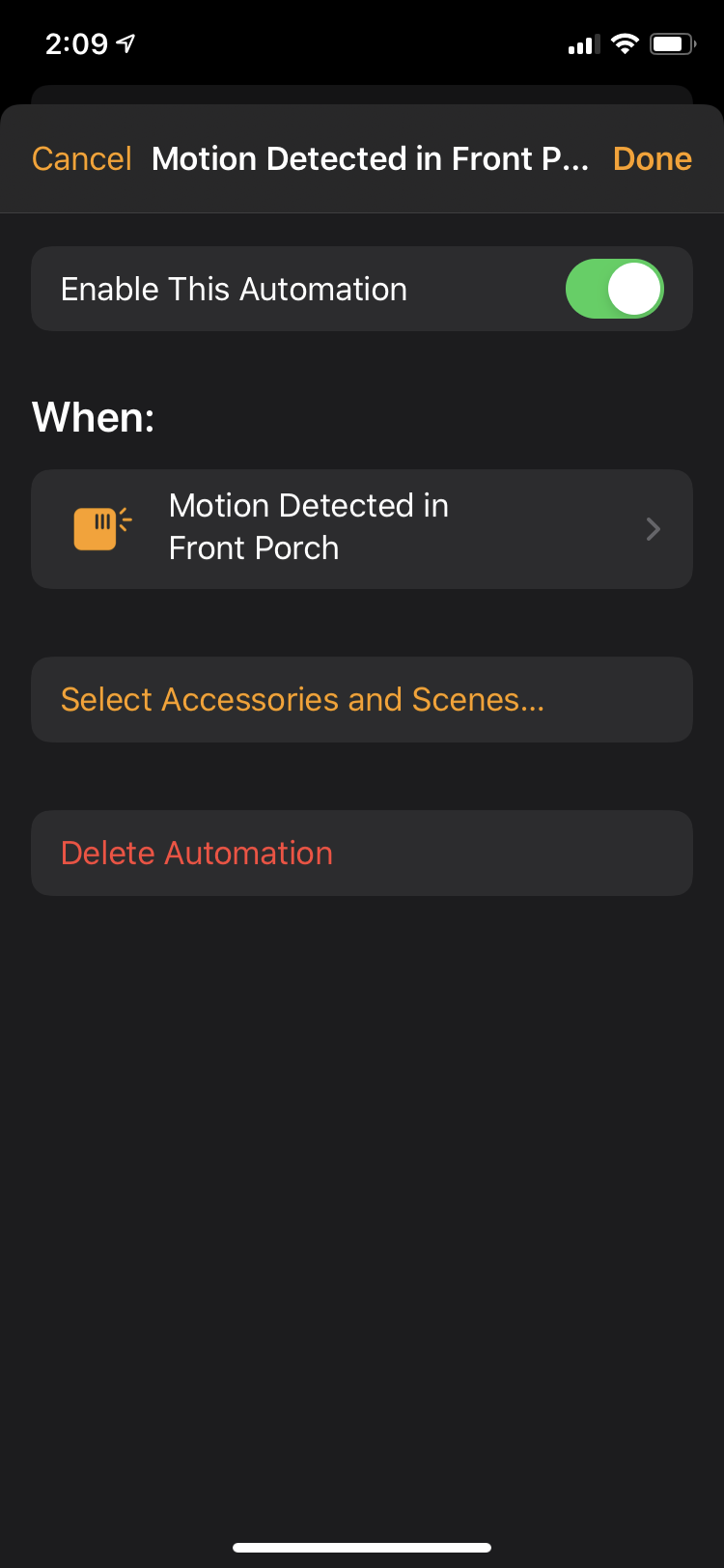
Task: Disable the Enable This Automation switch
Action: point(614,288)
